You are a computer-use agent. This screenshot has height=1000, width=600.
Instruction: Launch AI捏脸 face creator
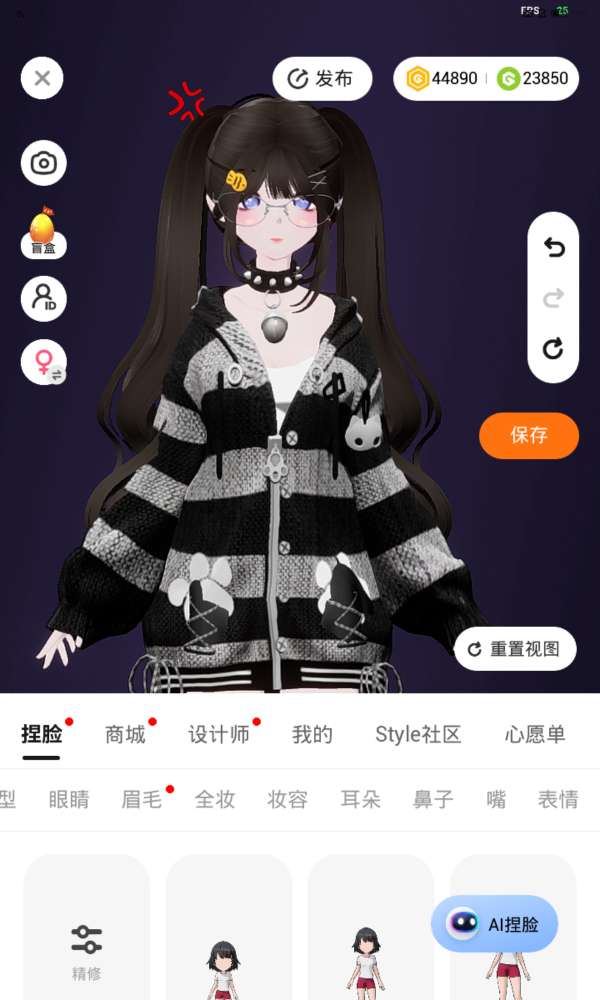[x=495, y=924]
